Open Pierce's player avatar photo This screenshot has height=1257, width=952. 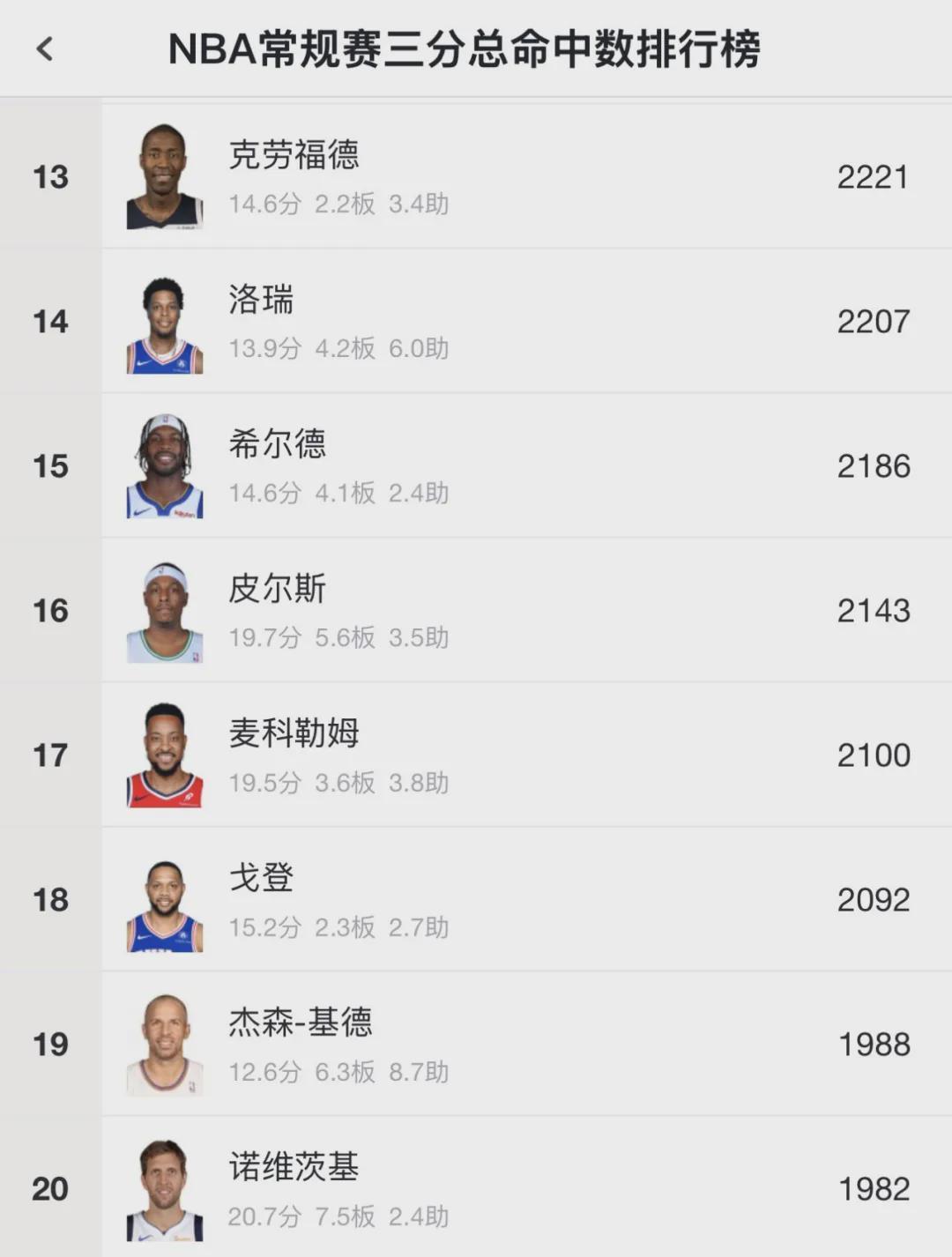click(x=166, y=609)
